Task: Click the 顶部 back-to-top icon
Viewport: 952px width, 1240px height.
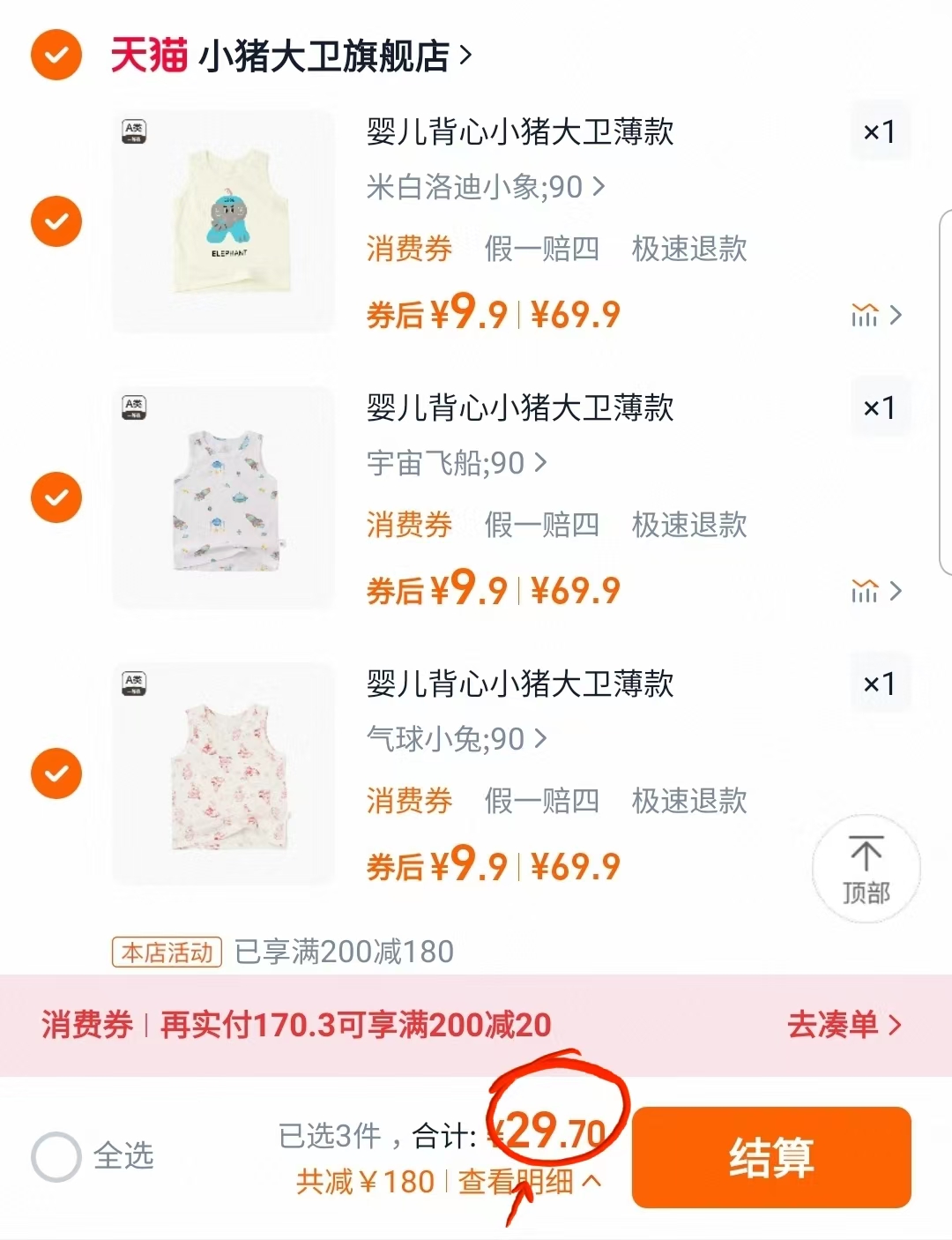Action: 866,869
